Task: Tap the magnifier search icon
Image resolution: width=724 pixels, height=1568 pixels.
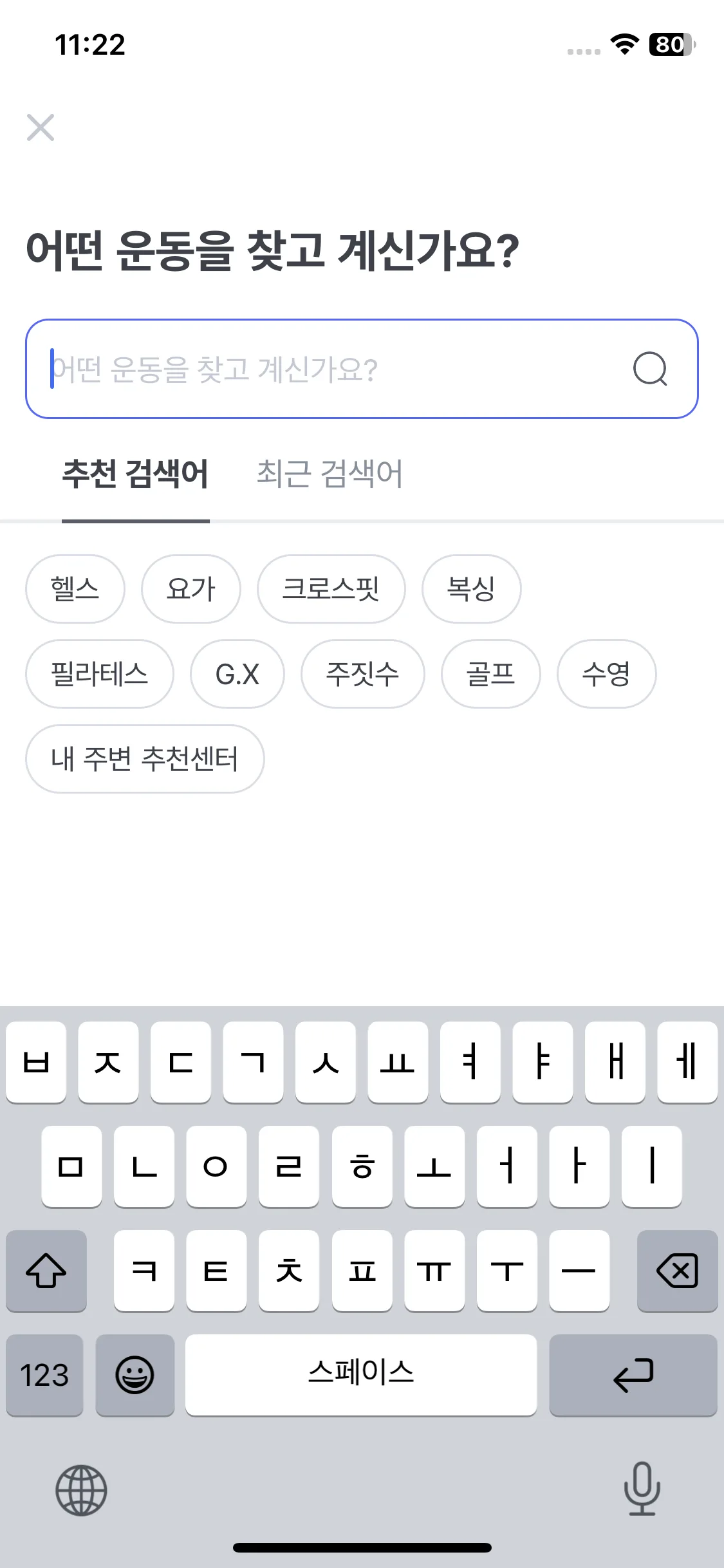Action: [x=650, y=369]
